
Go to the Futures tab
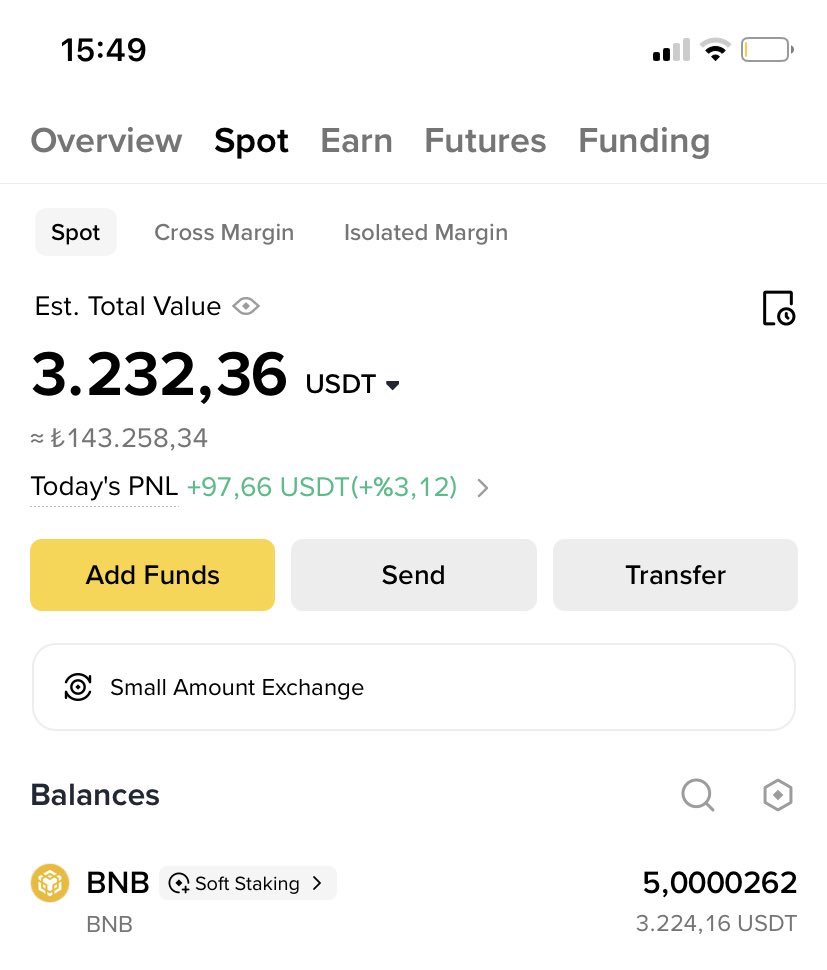tap(485, 141)
